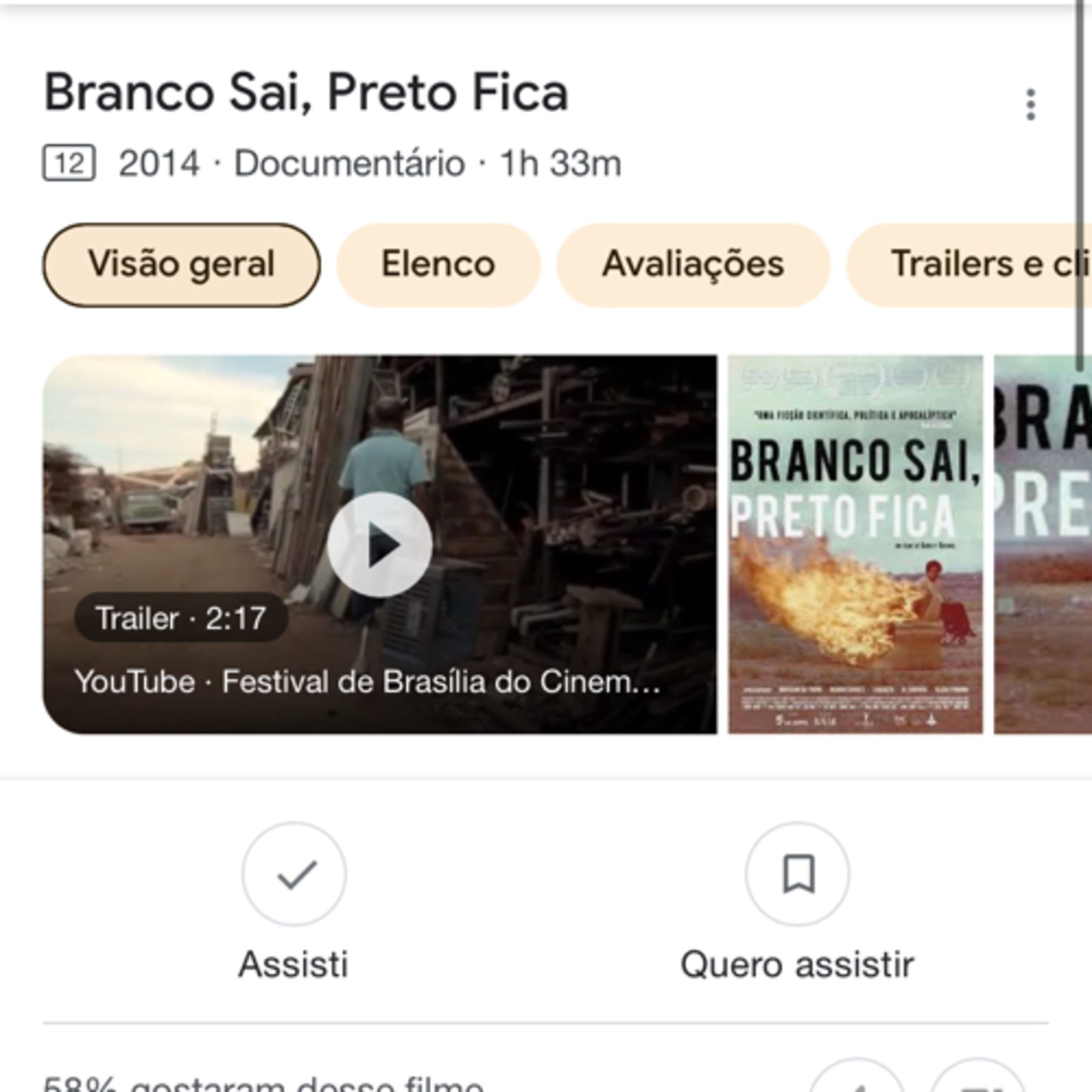Add film to Quero assistir list
The height and width of the screenshot is (1092, 1092).
click(x=797, y=874)
